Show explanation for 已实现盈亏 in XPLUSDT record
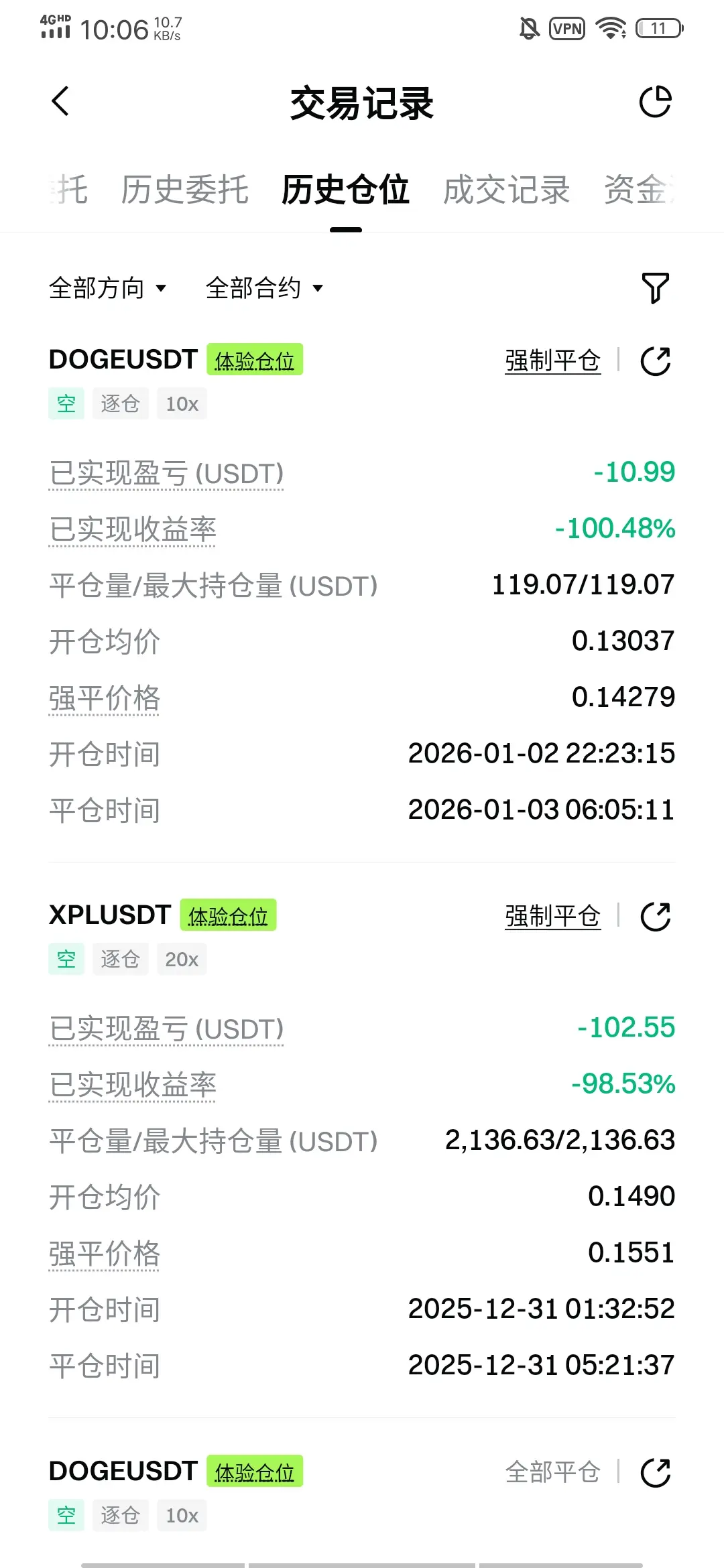The image size is (724, 1568). pyautogui.click(x=166, y=1029)
